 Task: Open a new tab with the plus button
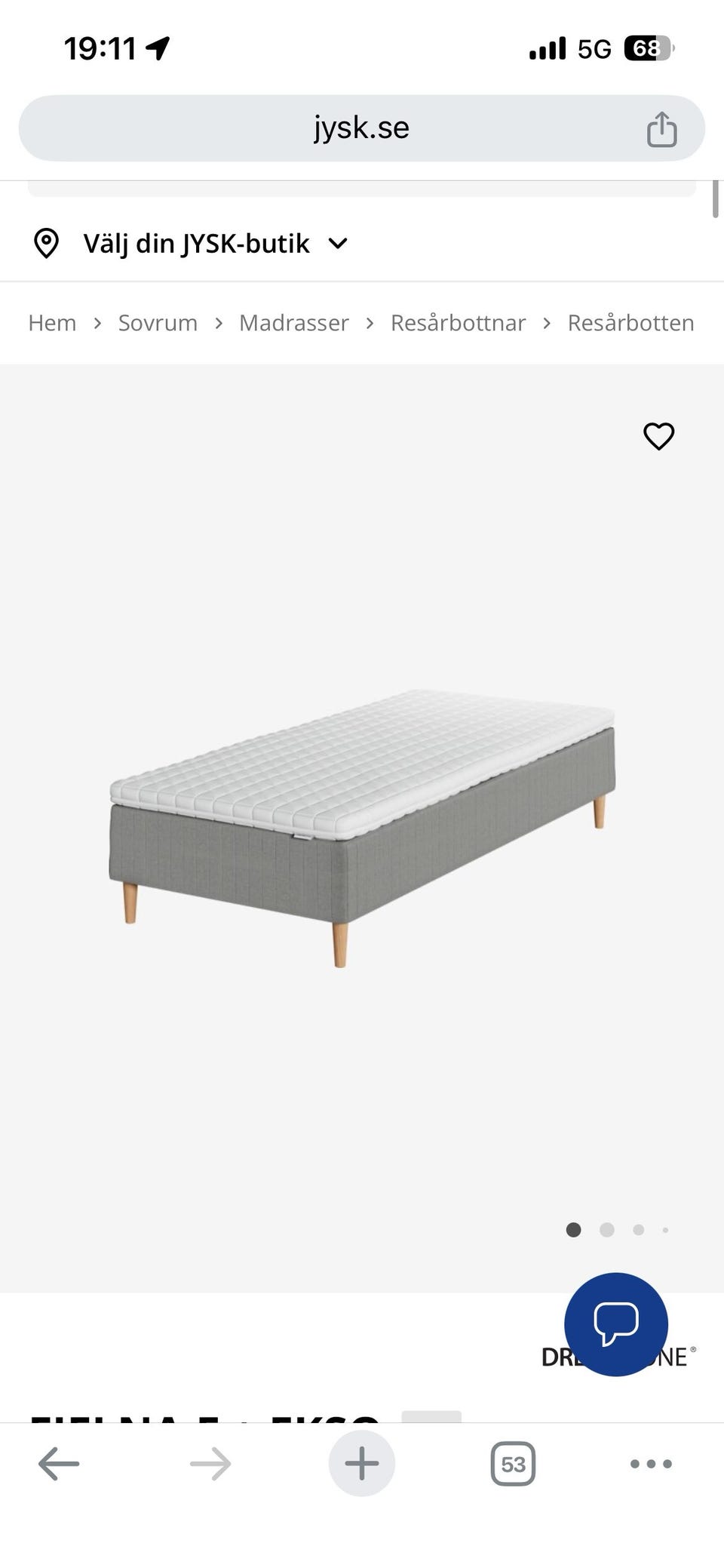(x=362, y=1463)
